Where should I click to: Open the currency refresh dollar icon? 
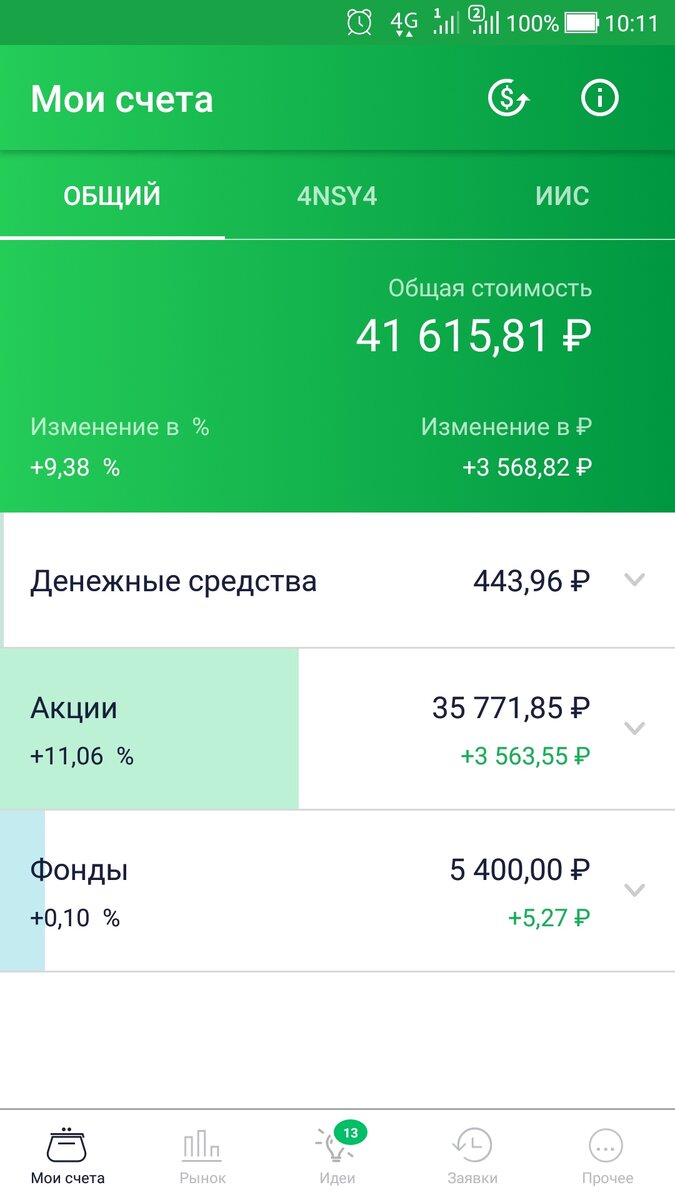(508, 98)
